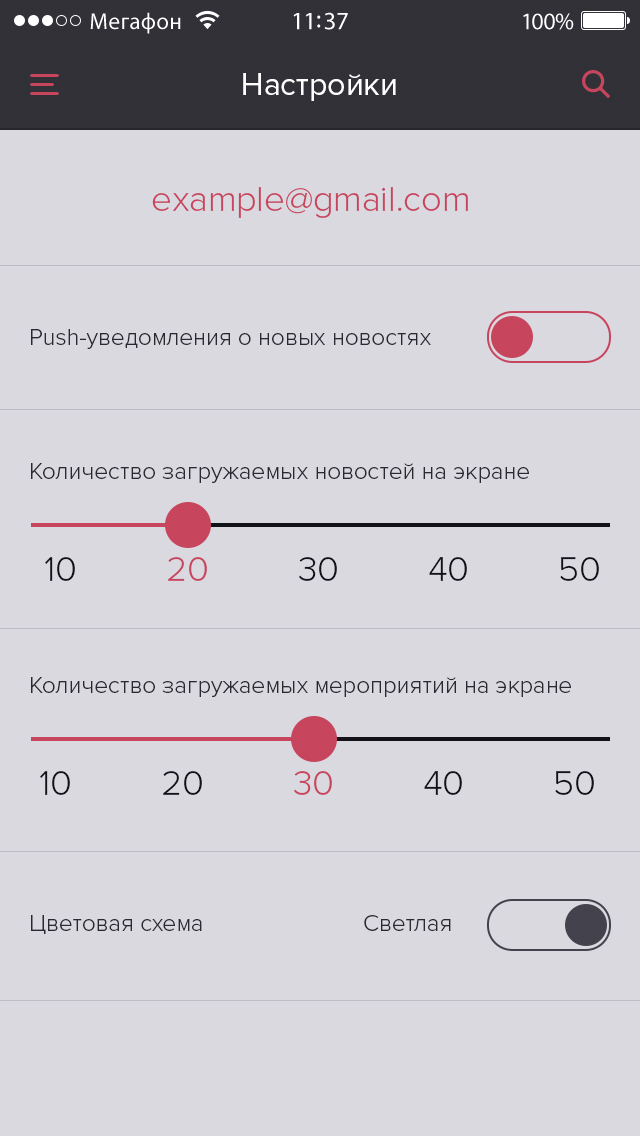Toggle the color scheme switch

pyautogui.click(x=549, y=924)
